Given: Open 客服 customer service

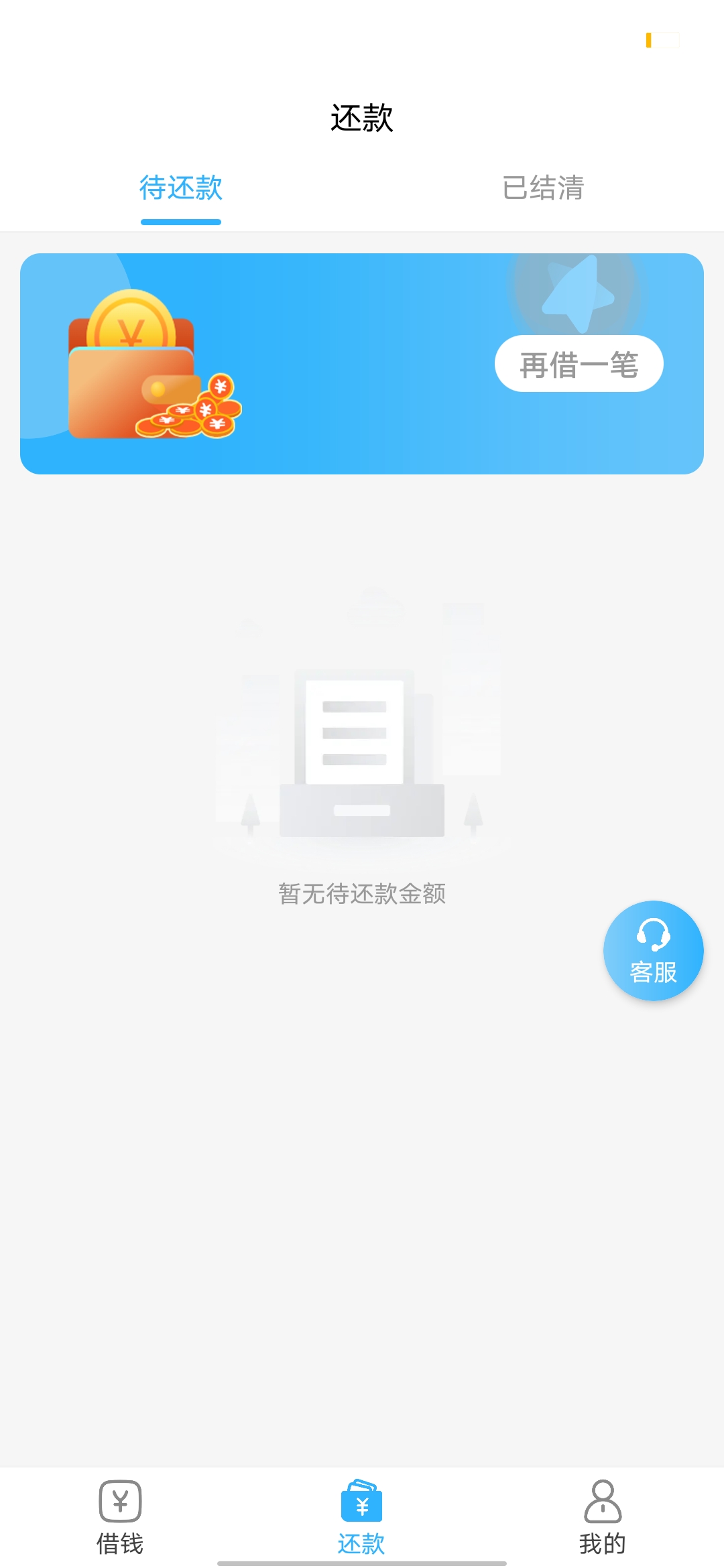Looking at the screenshot, I should tap(653, 950).
